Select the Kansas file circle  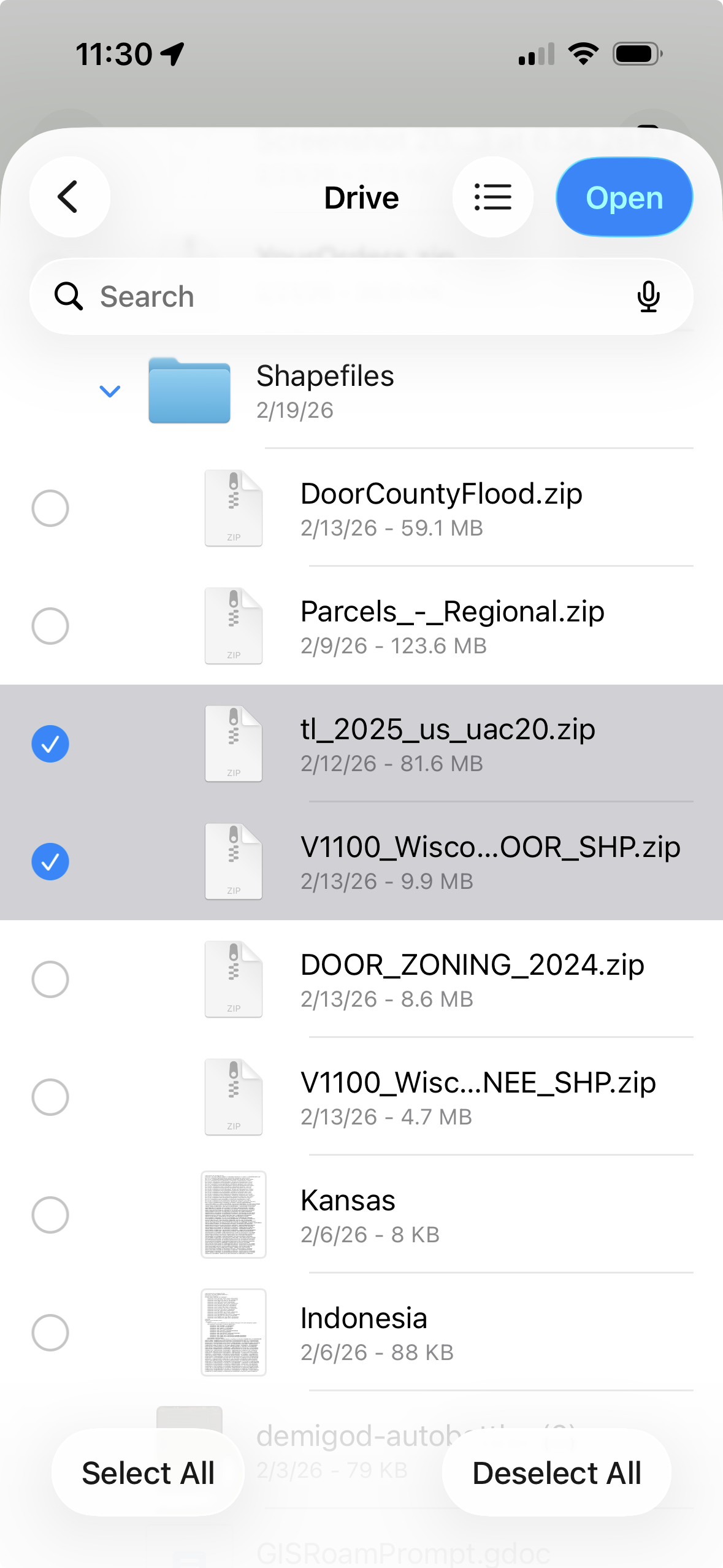pos(50,1214)
